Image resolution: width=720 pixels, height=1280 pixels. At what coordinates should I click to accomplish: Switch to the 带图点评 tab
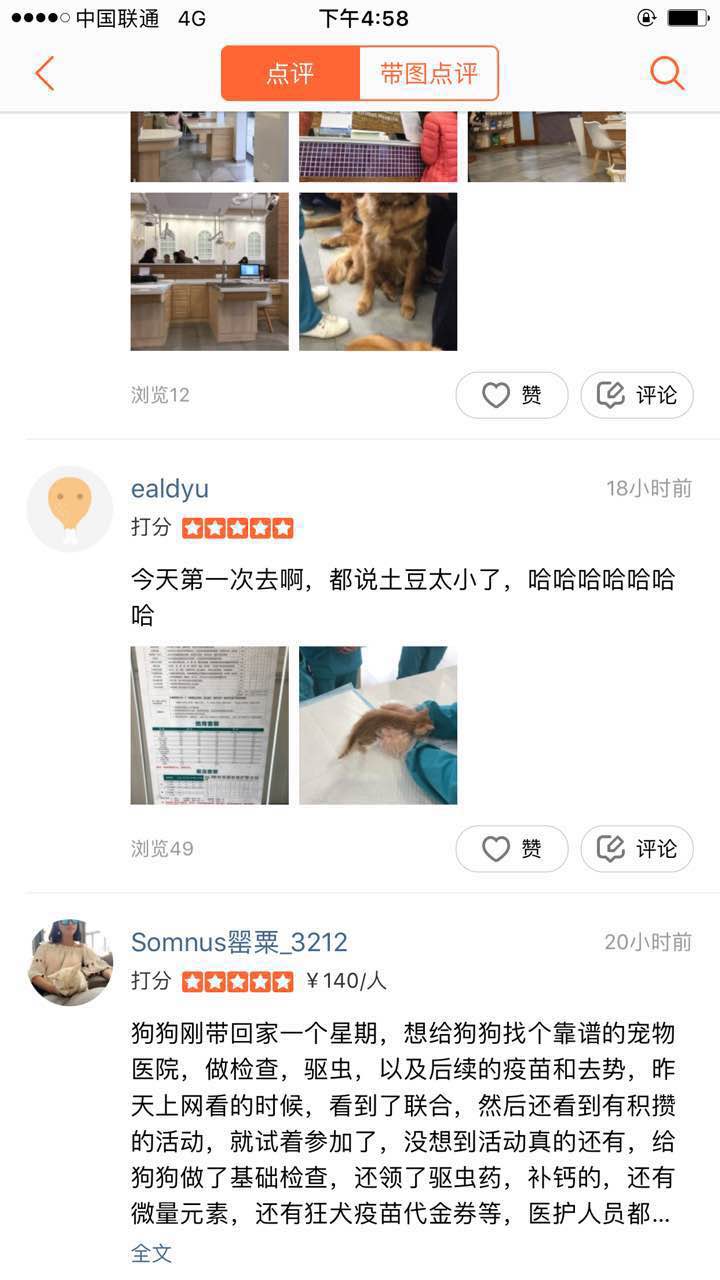pyautogui.click(x=428, y=73)
